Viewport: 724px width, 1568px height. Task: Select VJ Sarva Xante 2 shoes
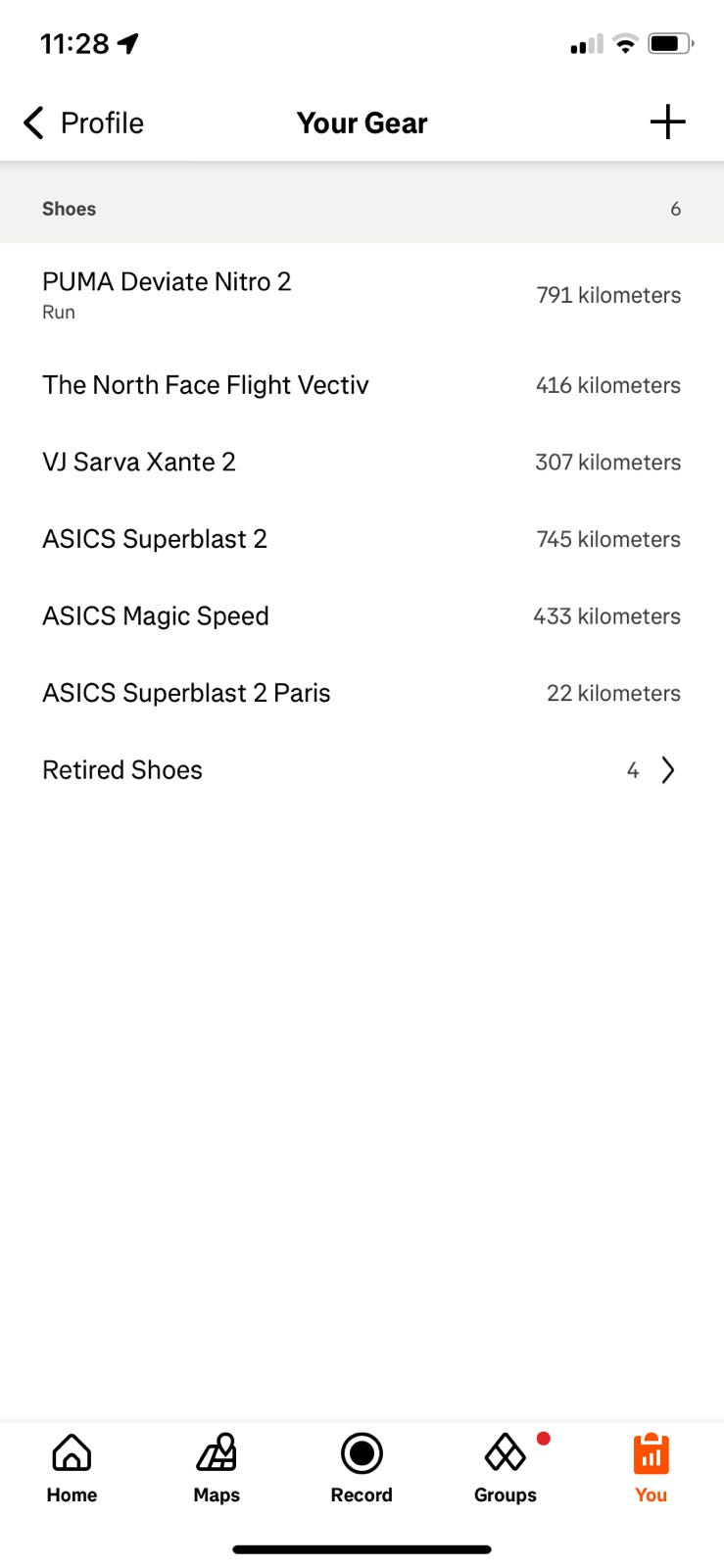tap(362, 462)
